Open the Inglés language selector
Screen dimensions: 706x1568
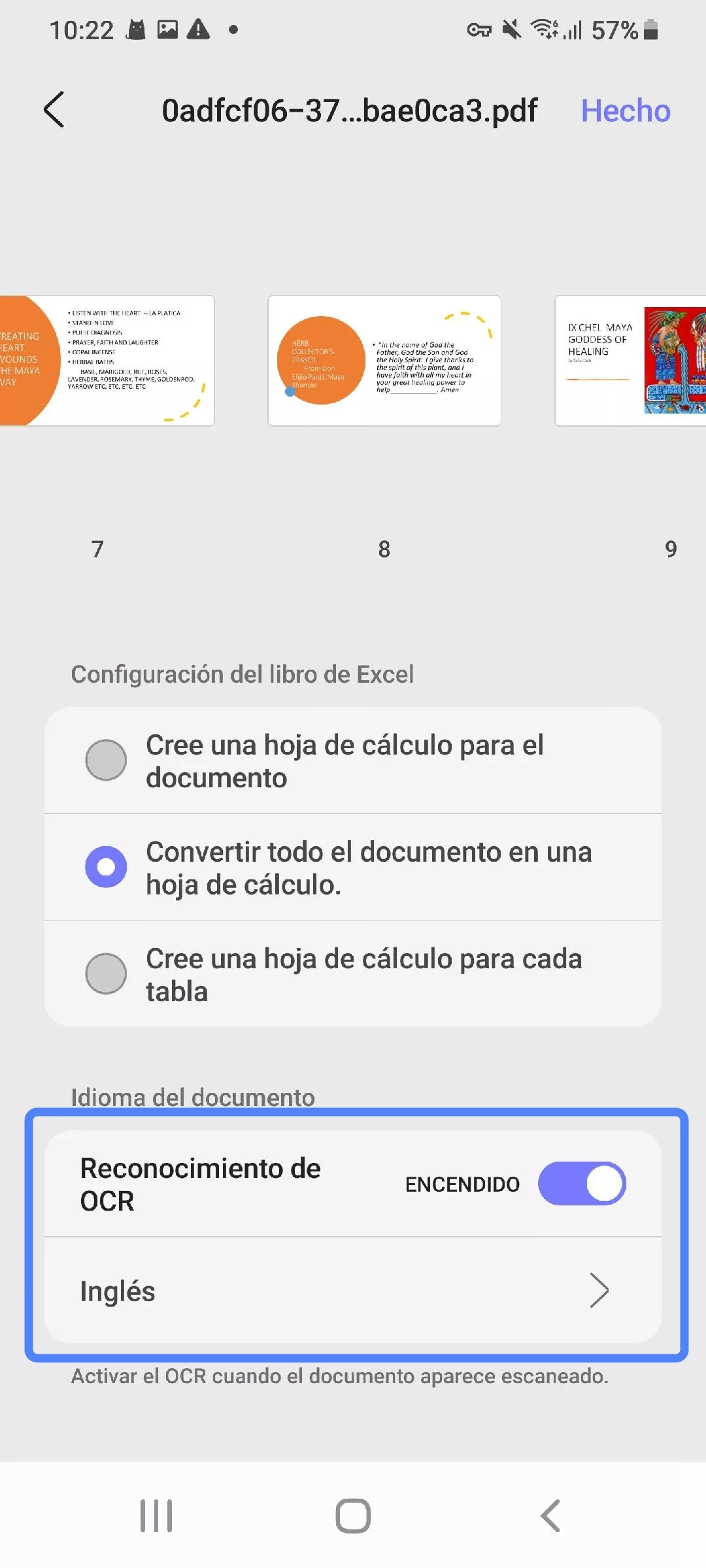pyautogui.click(x=353, y=1290)
